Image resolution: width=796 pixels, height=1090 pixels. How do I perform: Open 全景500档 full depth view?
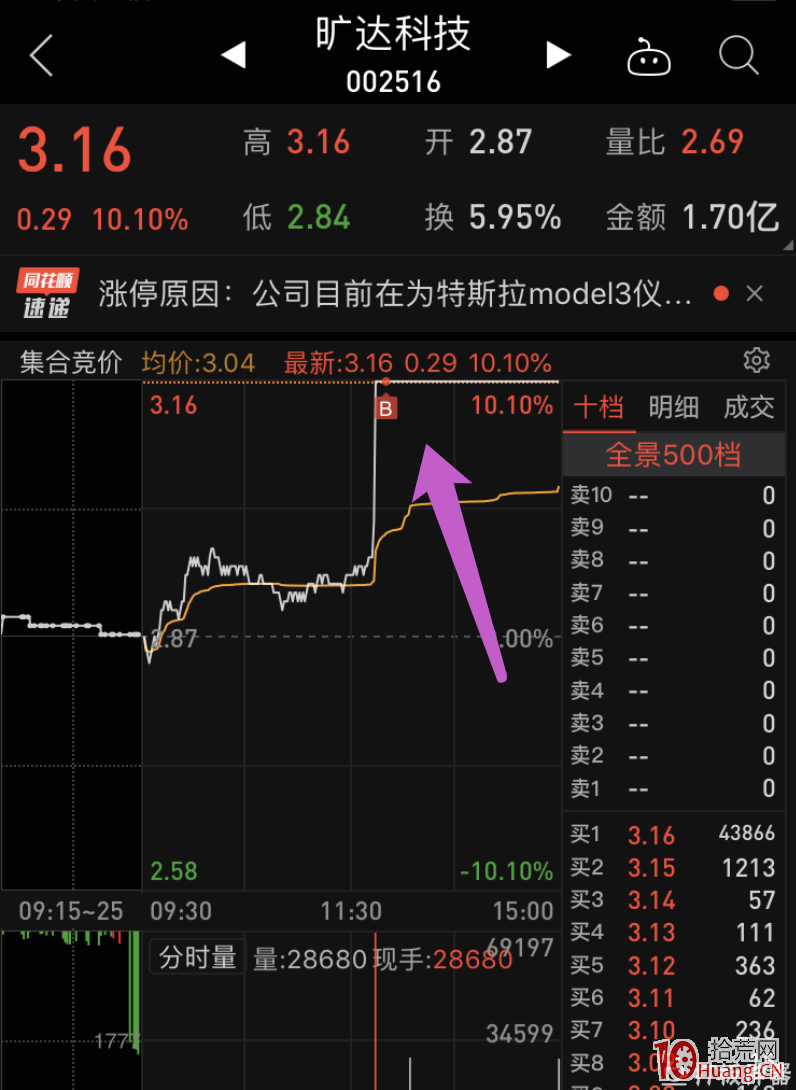point(673,455)
